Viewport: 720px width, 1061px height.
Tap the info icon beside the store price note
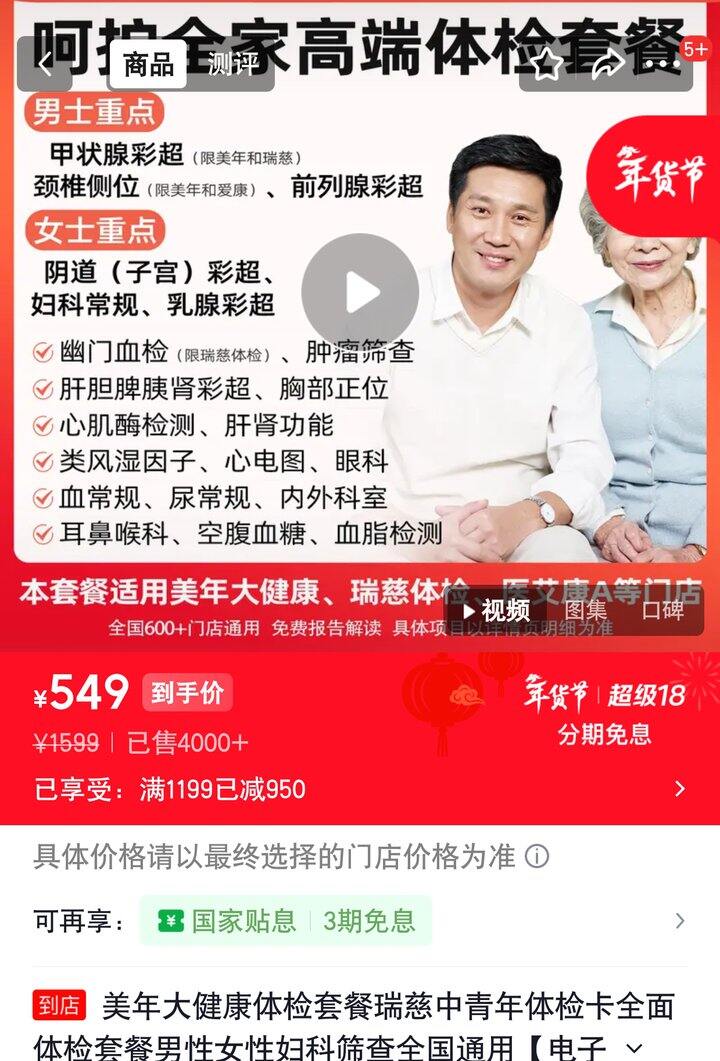click(x=537, y=857)
